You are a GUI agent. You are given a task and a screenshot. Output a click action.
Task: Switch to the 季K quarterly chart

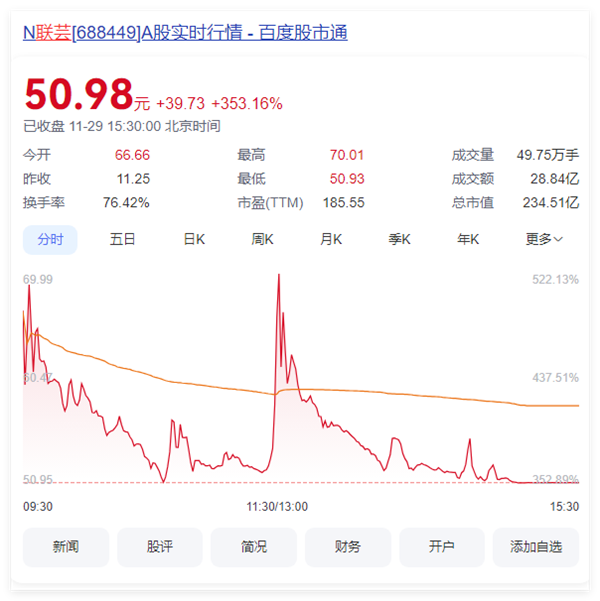(399, 240)
